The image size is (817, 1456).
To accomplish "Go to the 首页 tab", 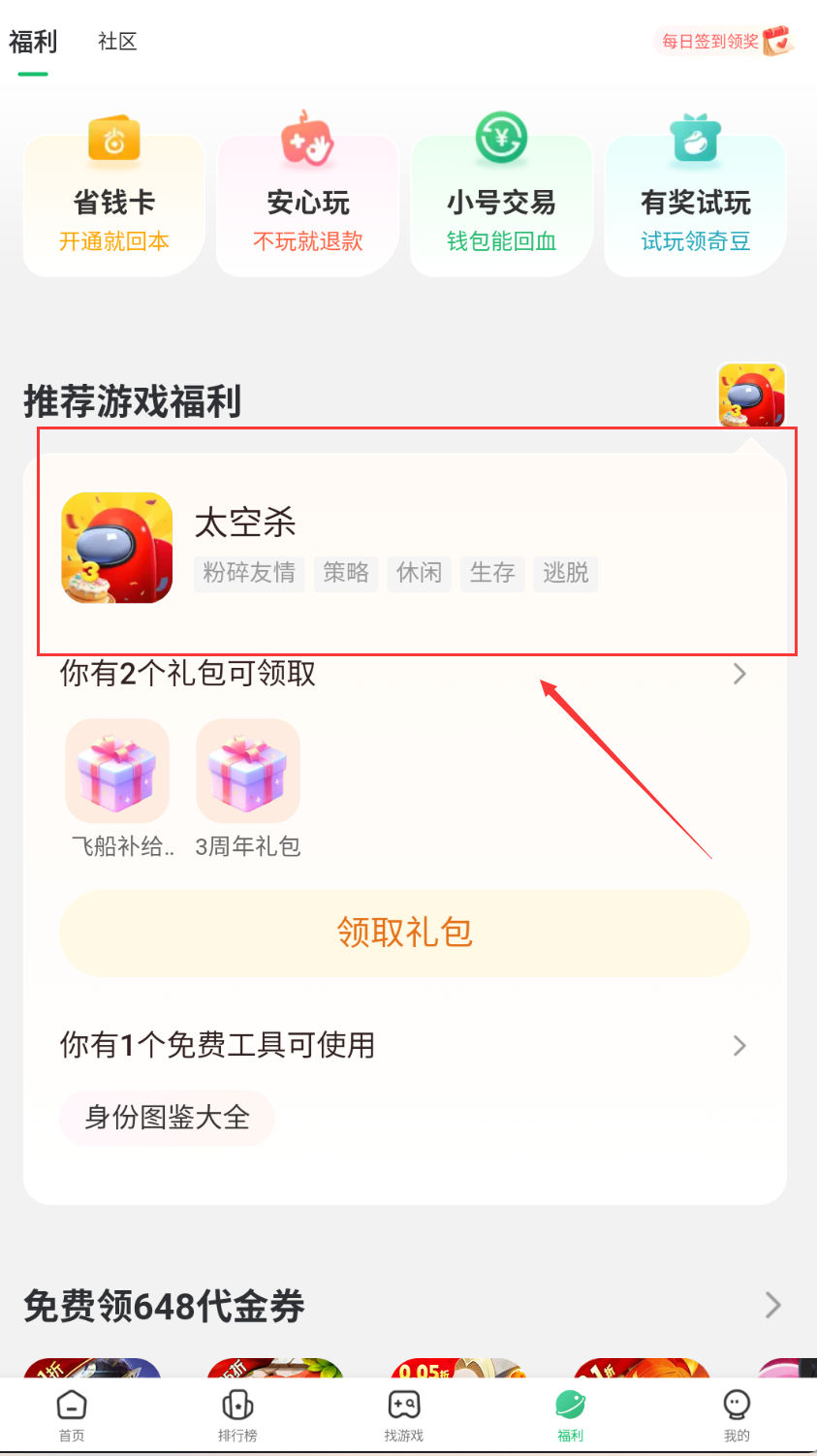I will 72,1414.
